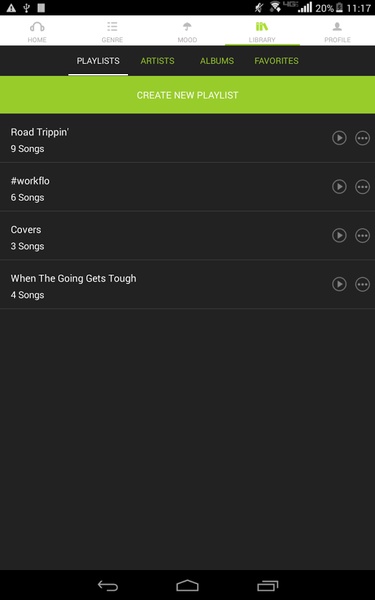Open more options for Road Trippin'
Image resolution: width=375 pixels, height=600 pixels.
pyautogui.click(x=362, y=138)
